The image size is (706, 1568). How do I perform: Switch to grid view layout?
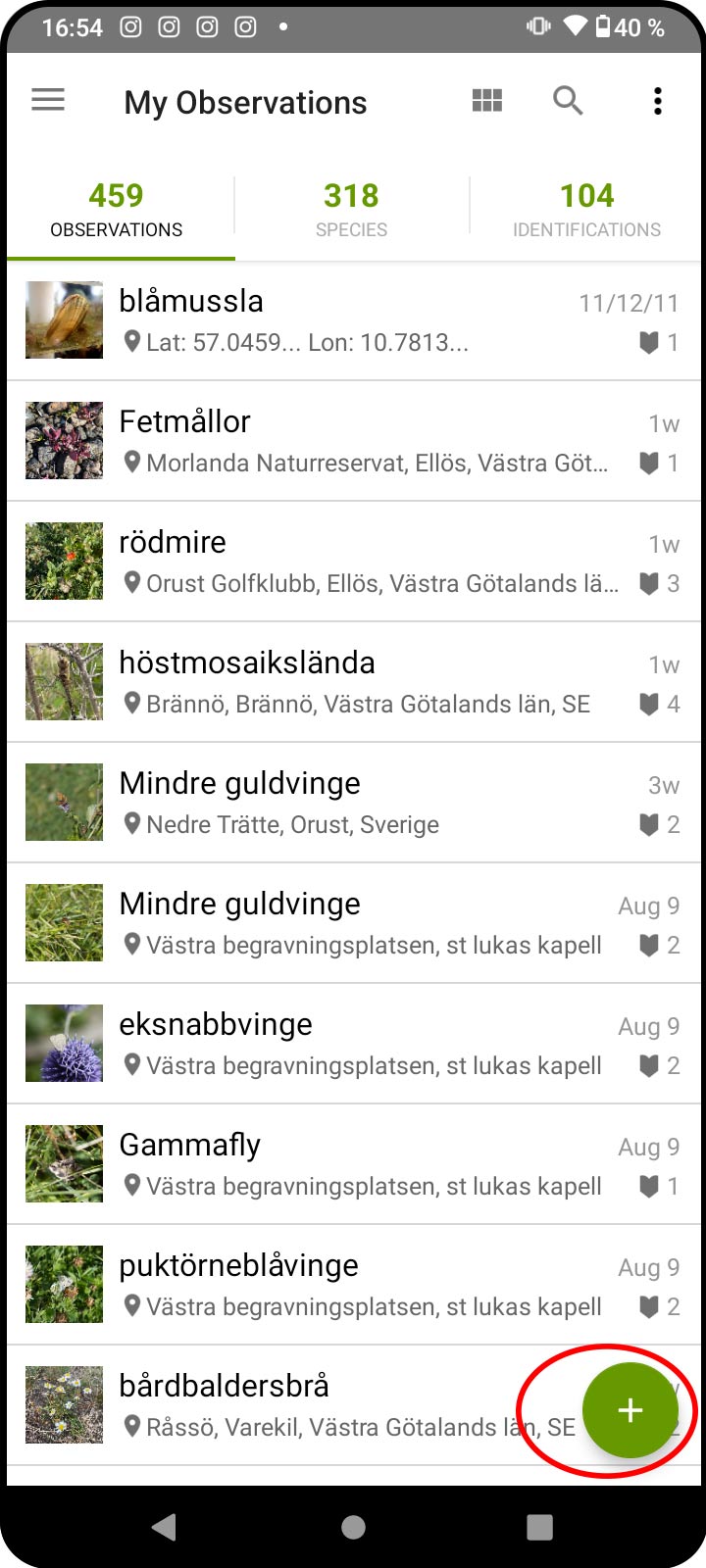(x=487, y=100)
